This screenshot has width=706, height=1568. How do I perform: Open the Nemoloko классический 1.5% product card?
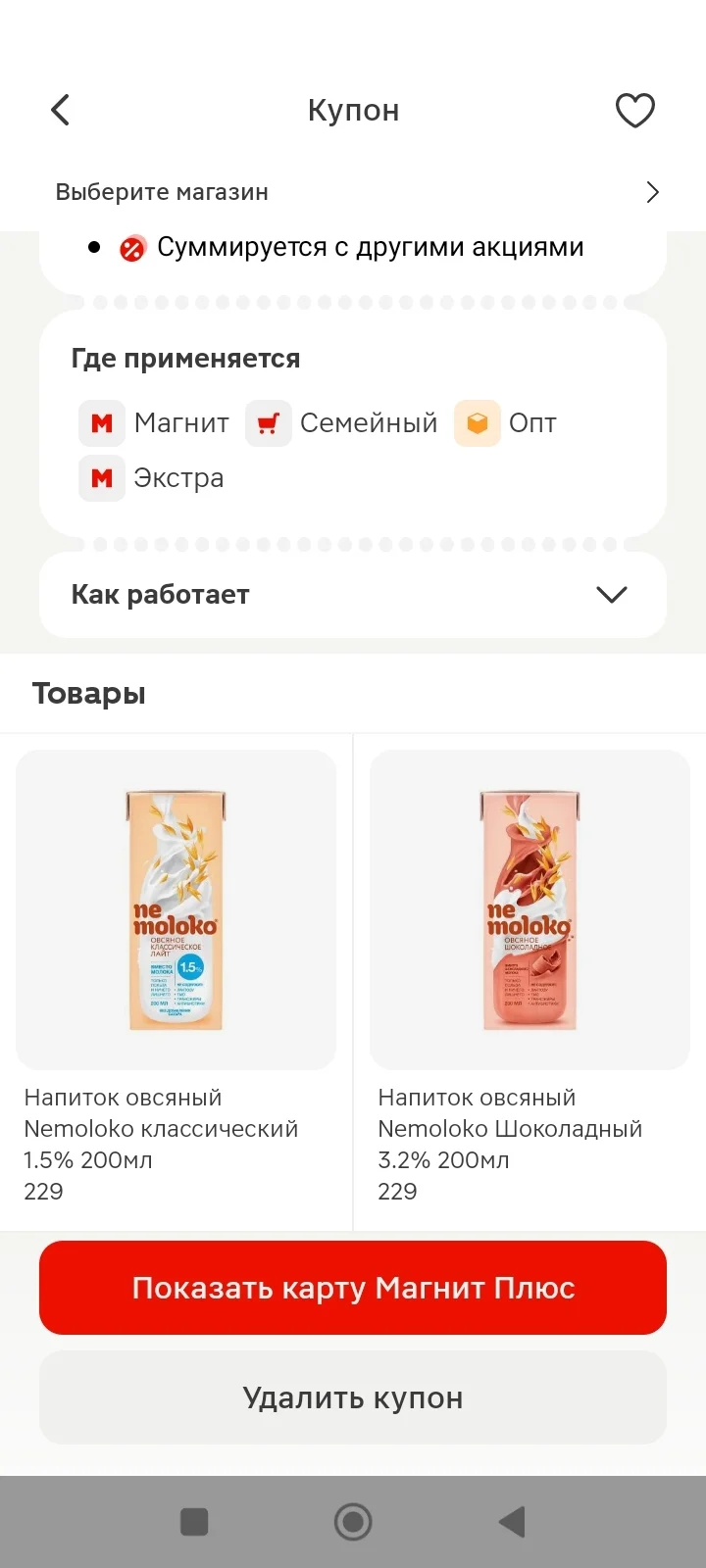(176, 981)
